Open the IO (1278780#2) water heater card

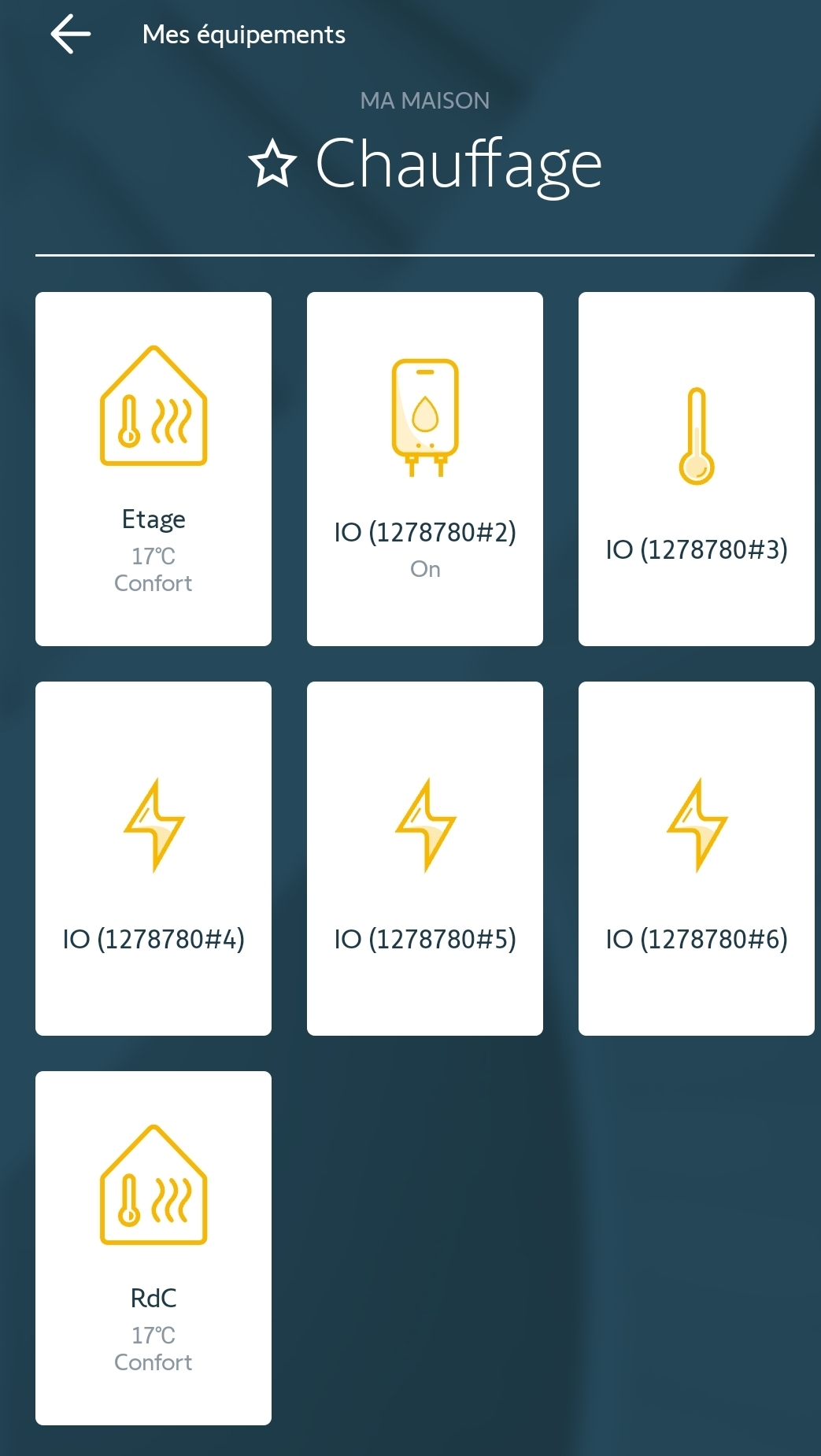point(425,469)
